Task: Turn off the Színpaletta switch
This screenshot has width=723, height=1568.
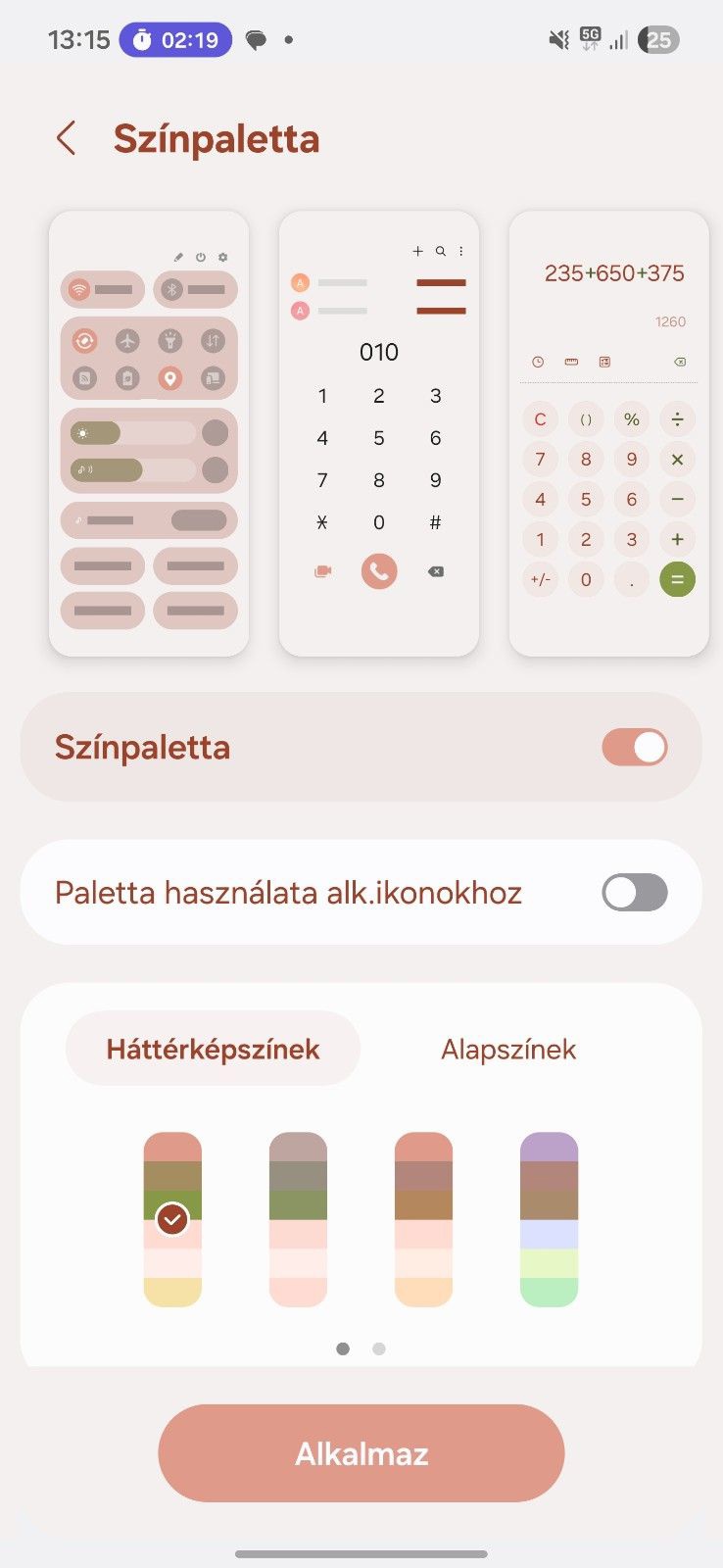Action: pyautogui.click(x=634, y=748)
